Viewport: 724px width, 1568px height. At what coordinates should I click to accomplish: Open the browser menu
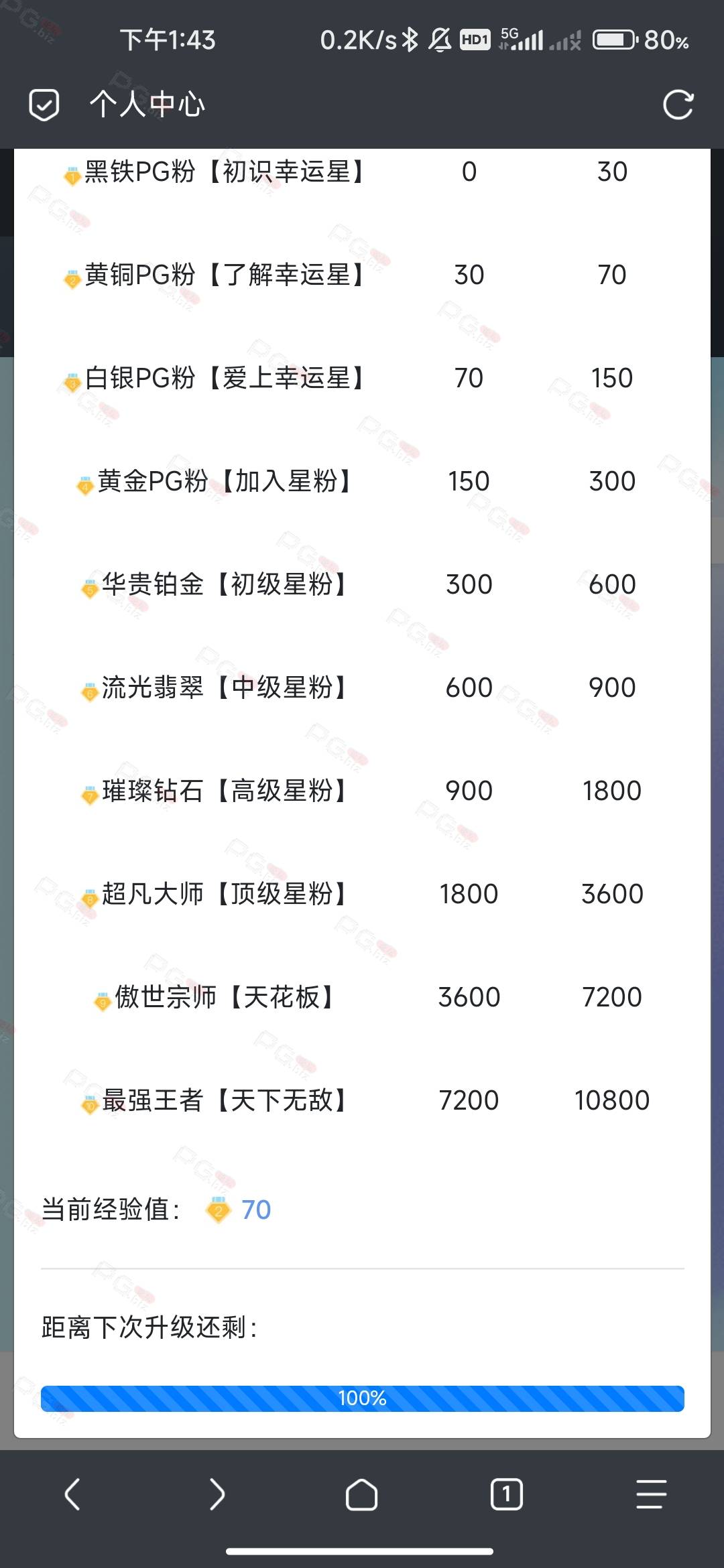pyautogui.click(x=651, y=1494)
